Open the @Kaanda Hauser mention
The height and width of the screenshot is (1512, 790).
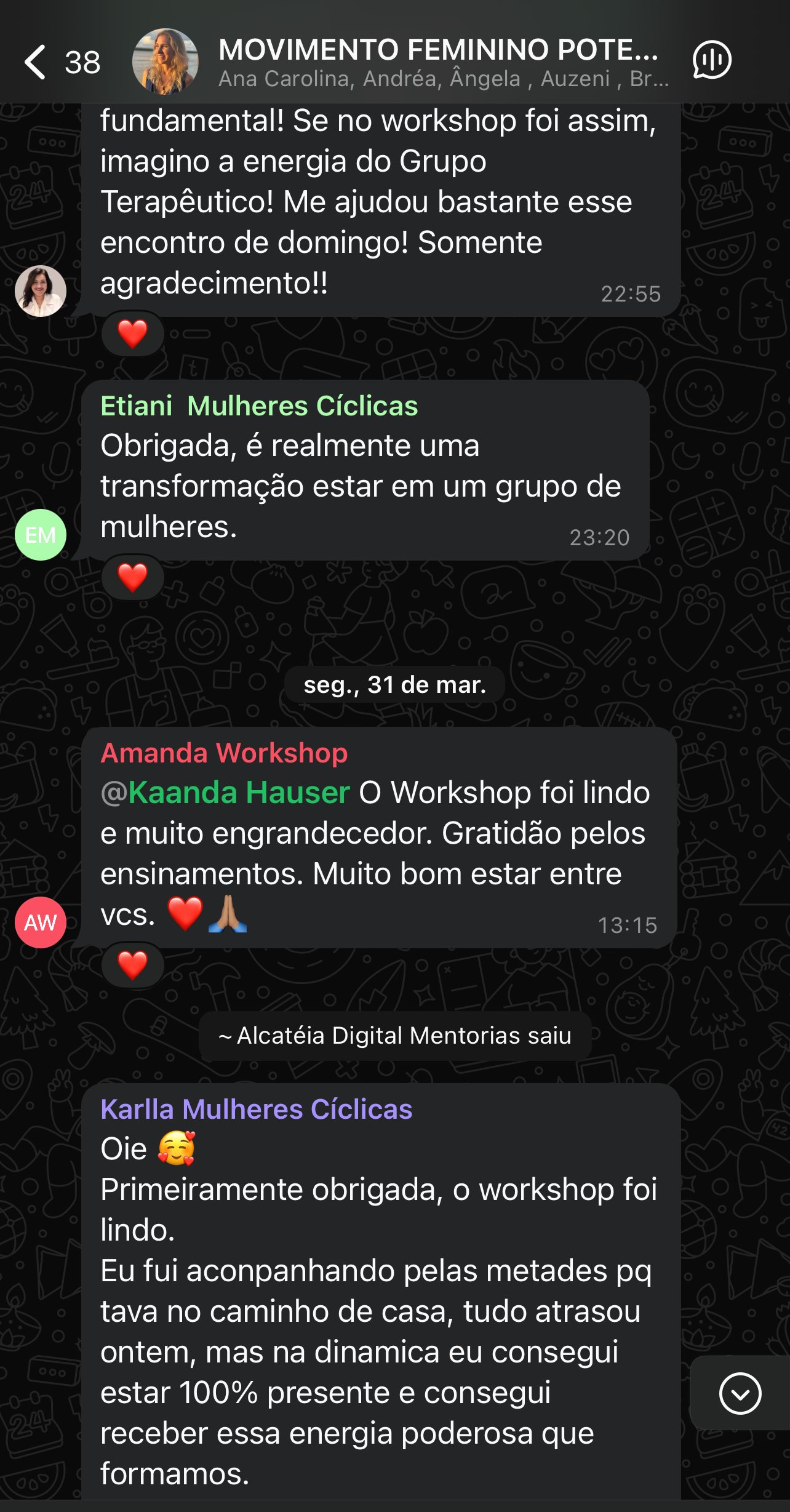coord(225,792)
